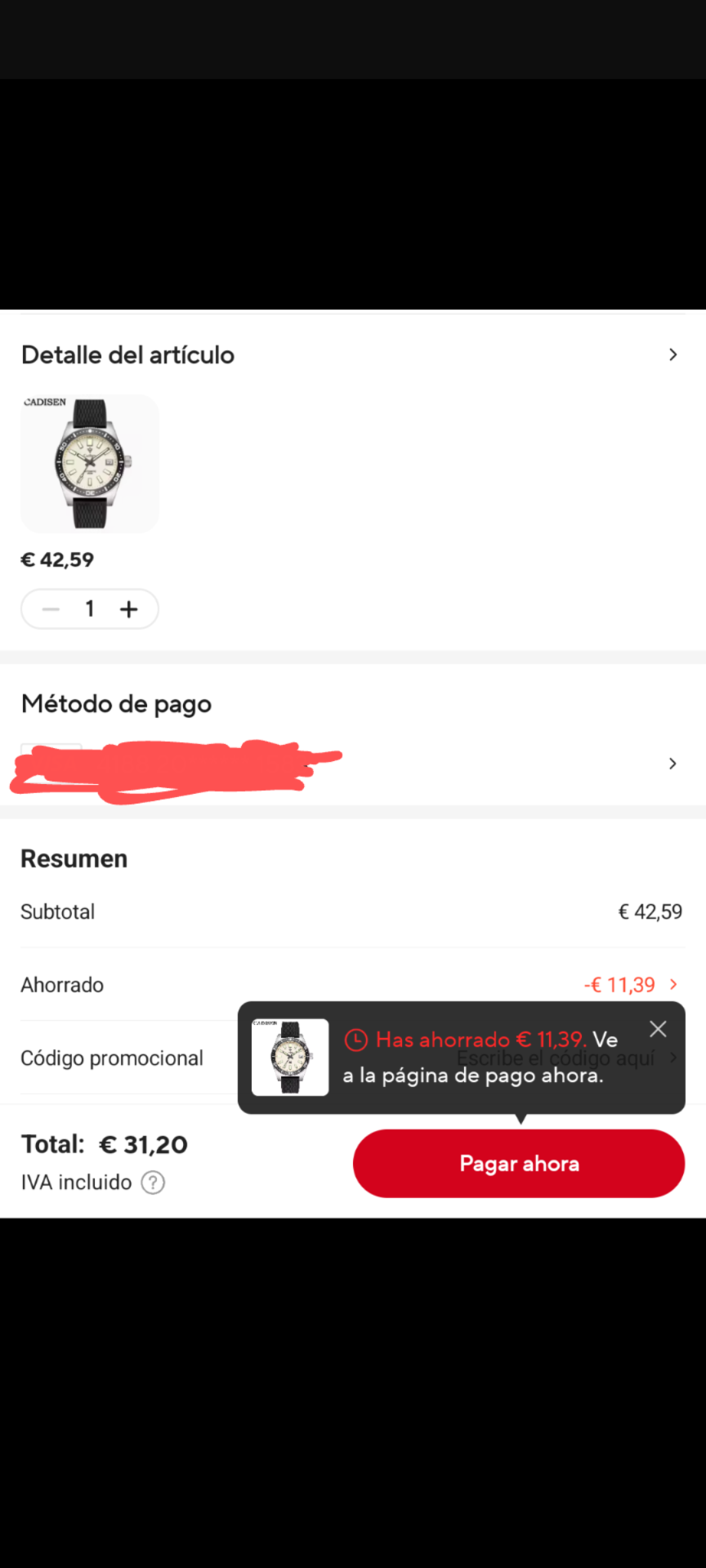Increase item quantity with plus button
Image resolution: width=706 pixels, height=1568 pixels.
(129, 609)
